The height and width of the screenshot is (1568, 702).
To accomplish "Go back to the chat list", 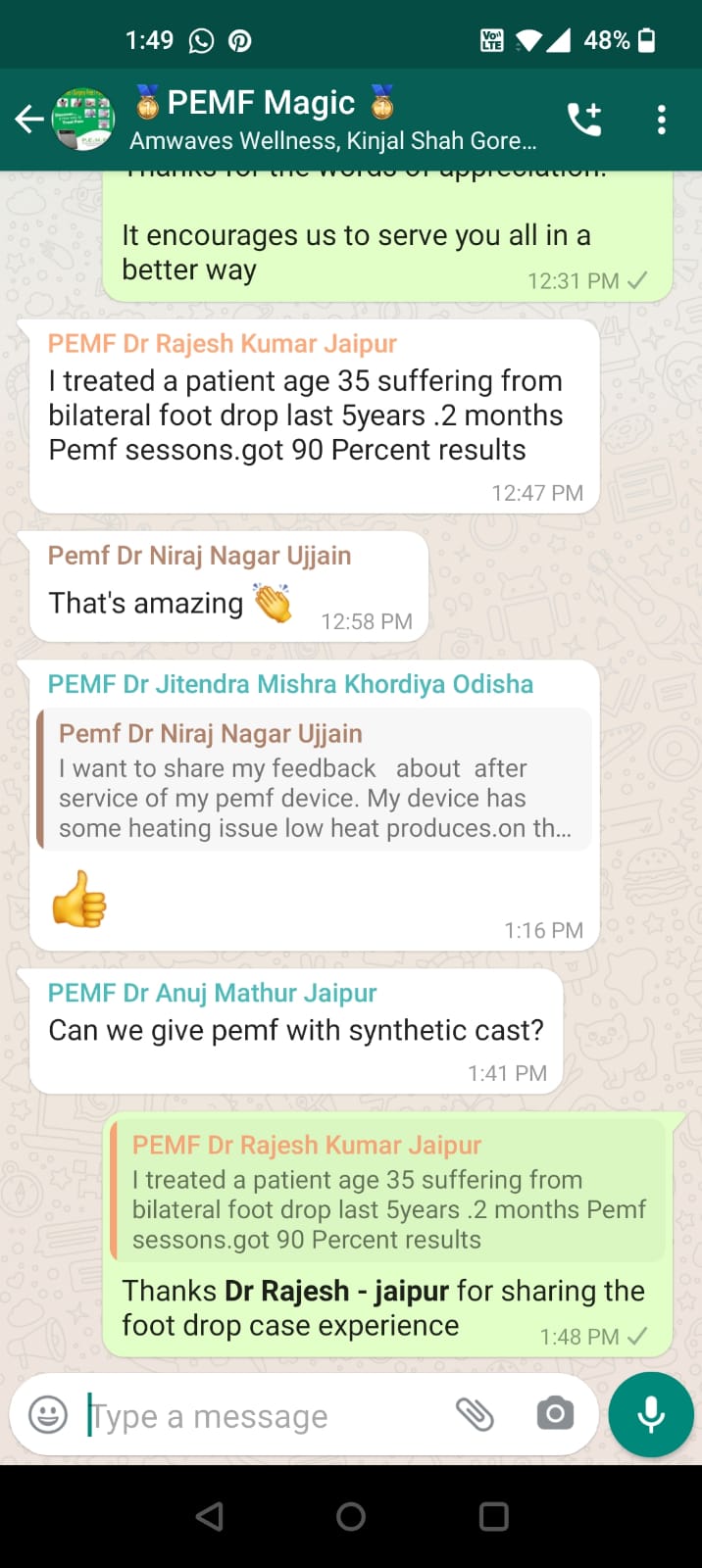I will point(29,120).
